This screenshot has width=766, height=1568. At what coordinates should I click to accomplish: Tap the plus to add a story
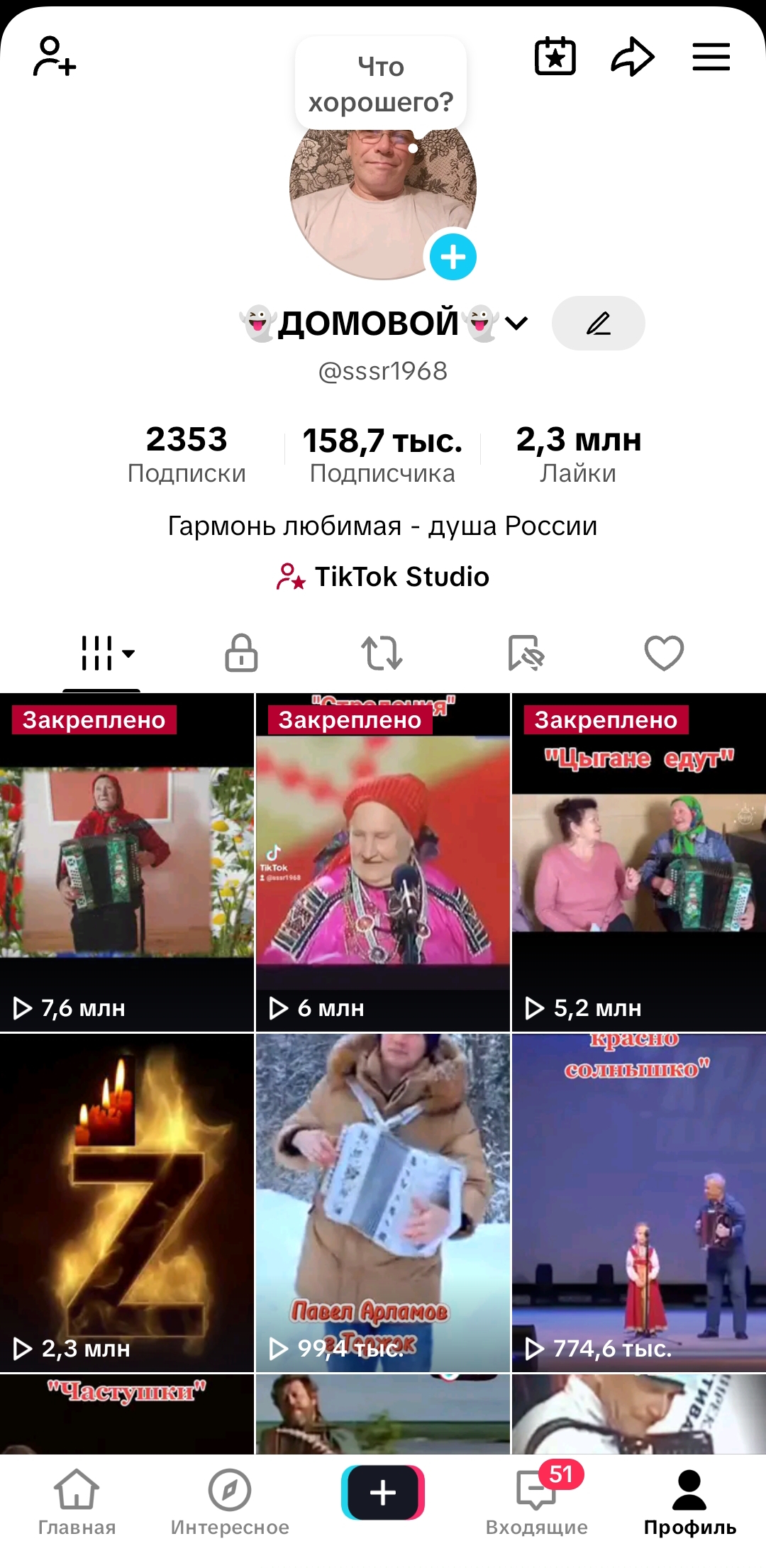click(454, 258)
